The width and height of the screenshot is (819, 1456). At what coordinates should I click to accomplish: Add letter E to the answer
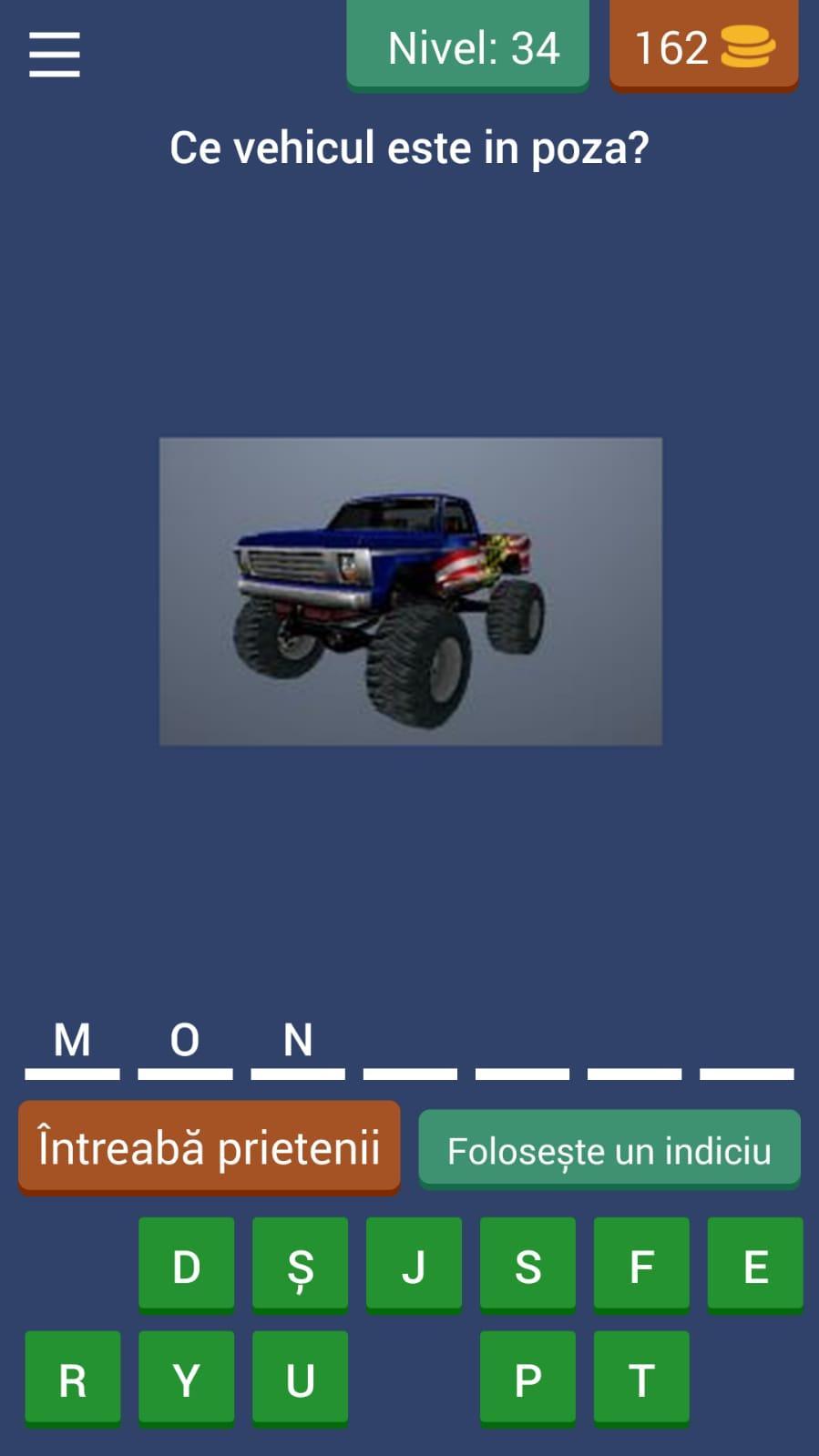(x=755, y=1265)
